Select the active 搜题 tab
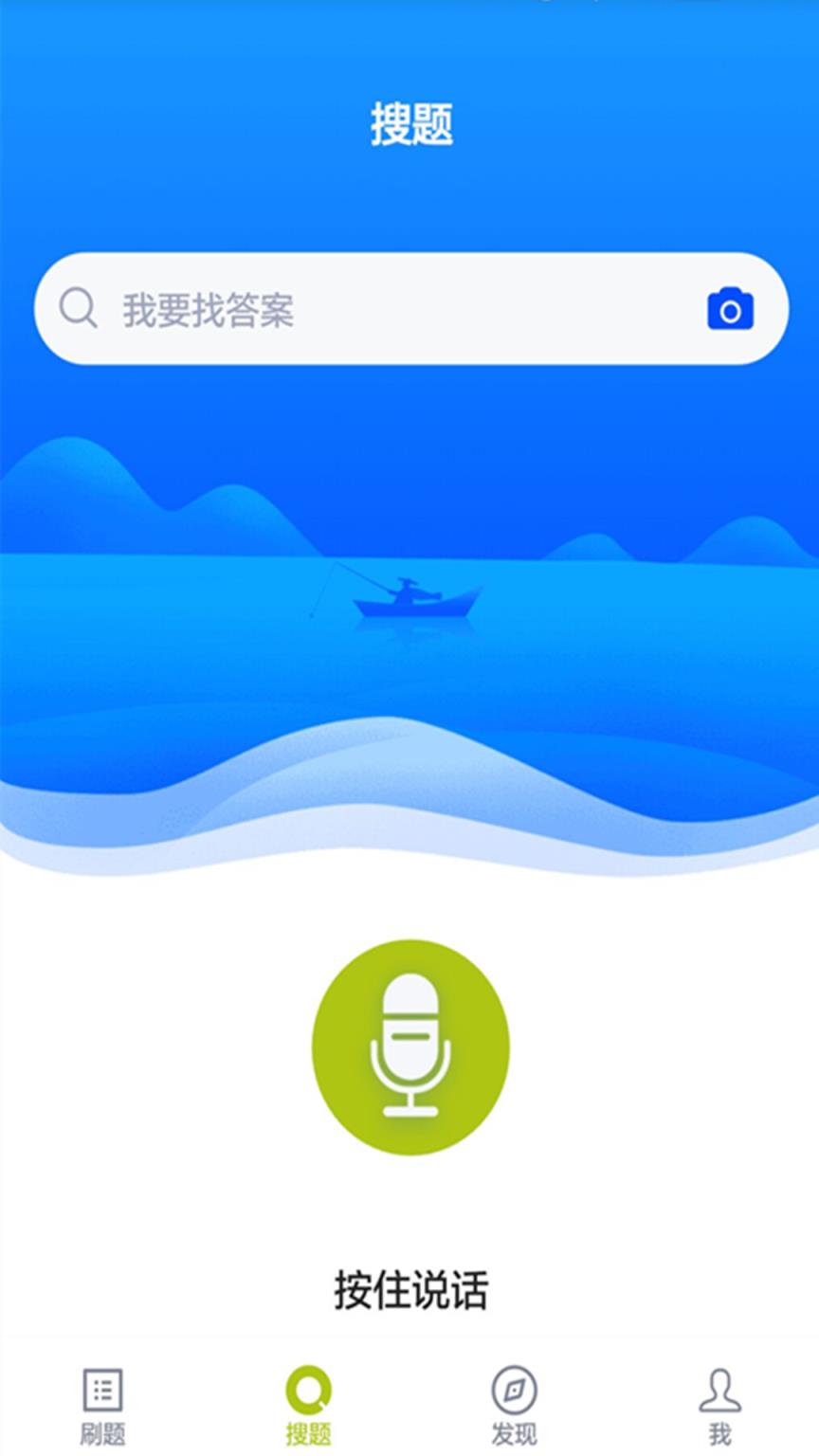This screenshot has height=1456, width=819. pos(307,1408)
